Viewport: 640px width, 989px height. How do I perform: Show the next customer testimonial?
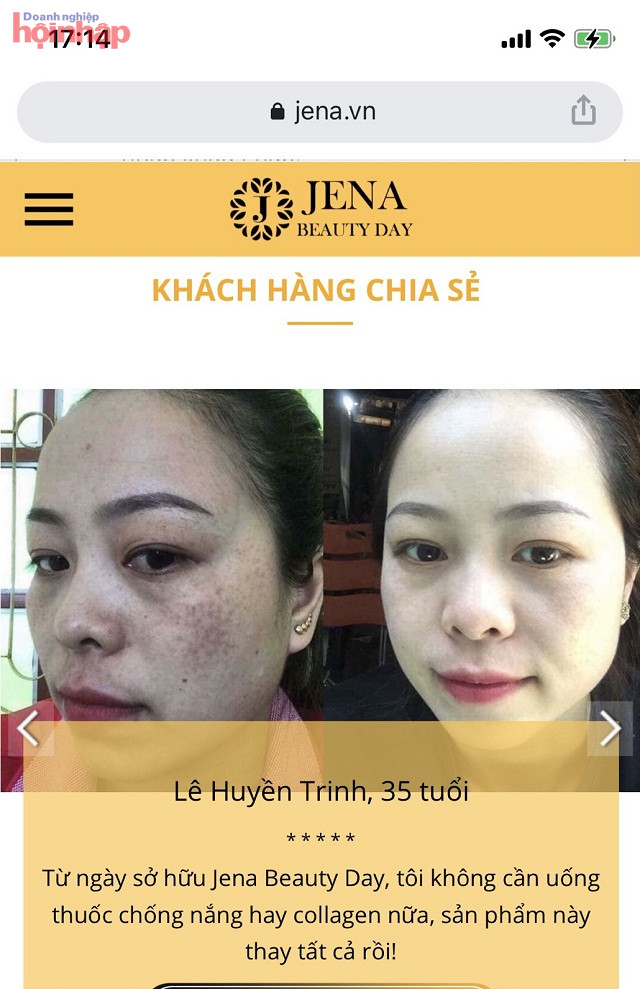pos(609,729)
